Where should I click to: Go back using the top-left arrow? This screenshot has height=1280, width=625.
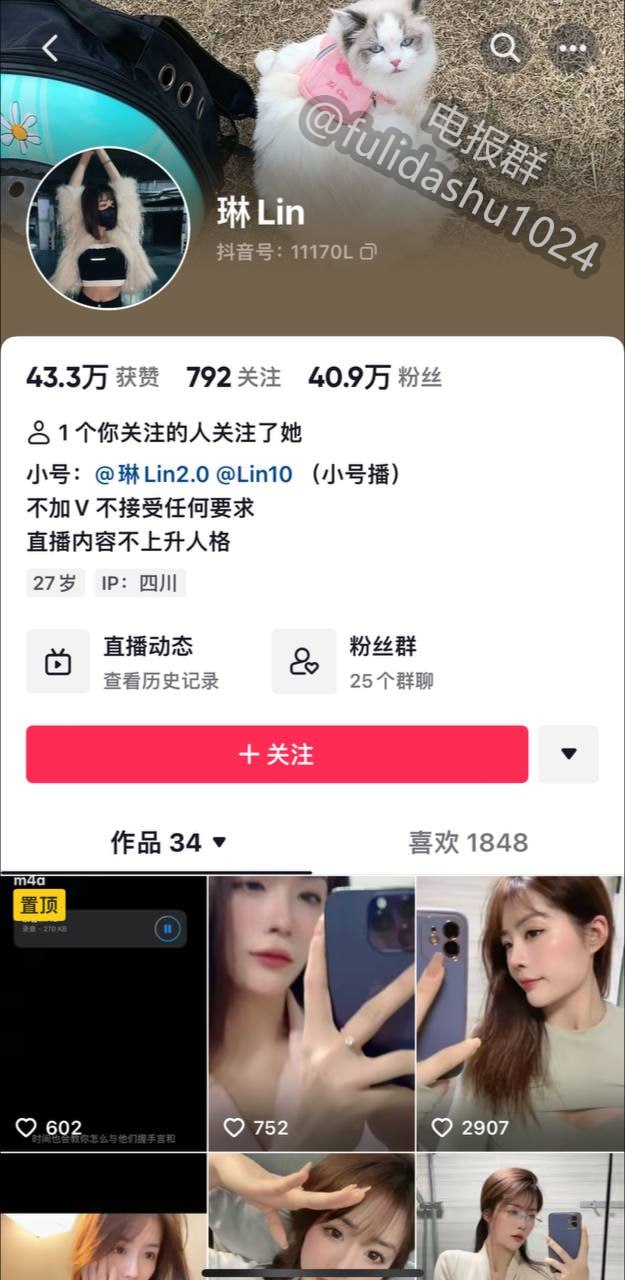point(50,47)
